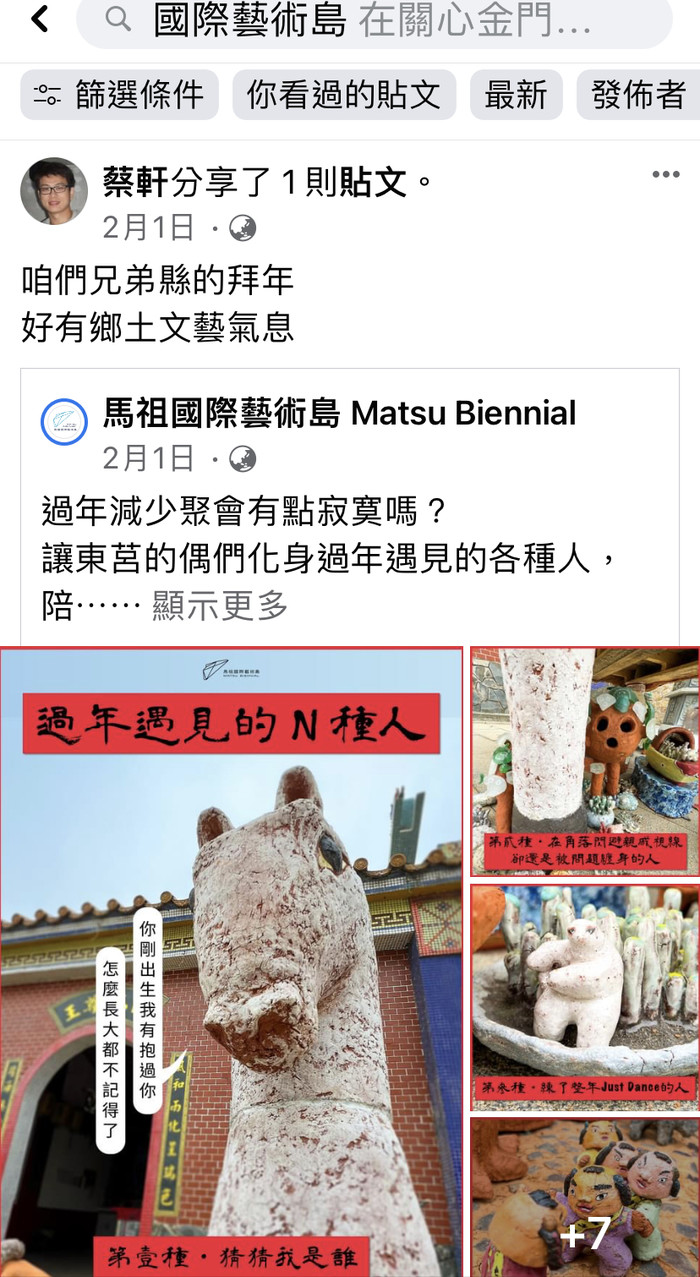Open the 馬祖國際藝術島 Matsu Biennial page

click(x=339, y=413)
